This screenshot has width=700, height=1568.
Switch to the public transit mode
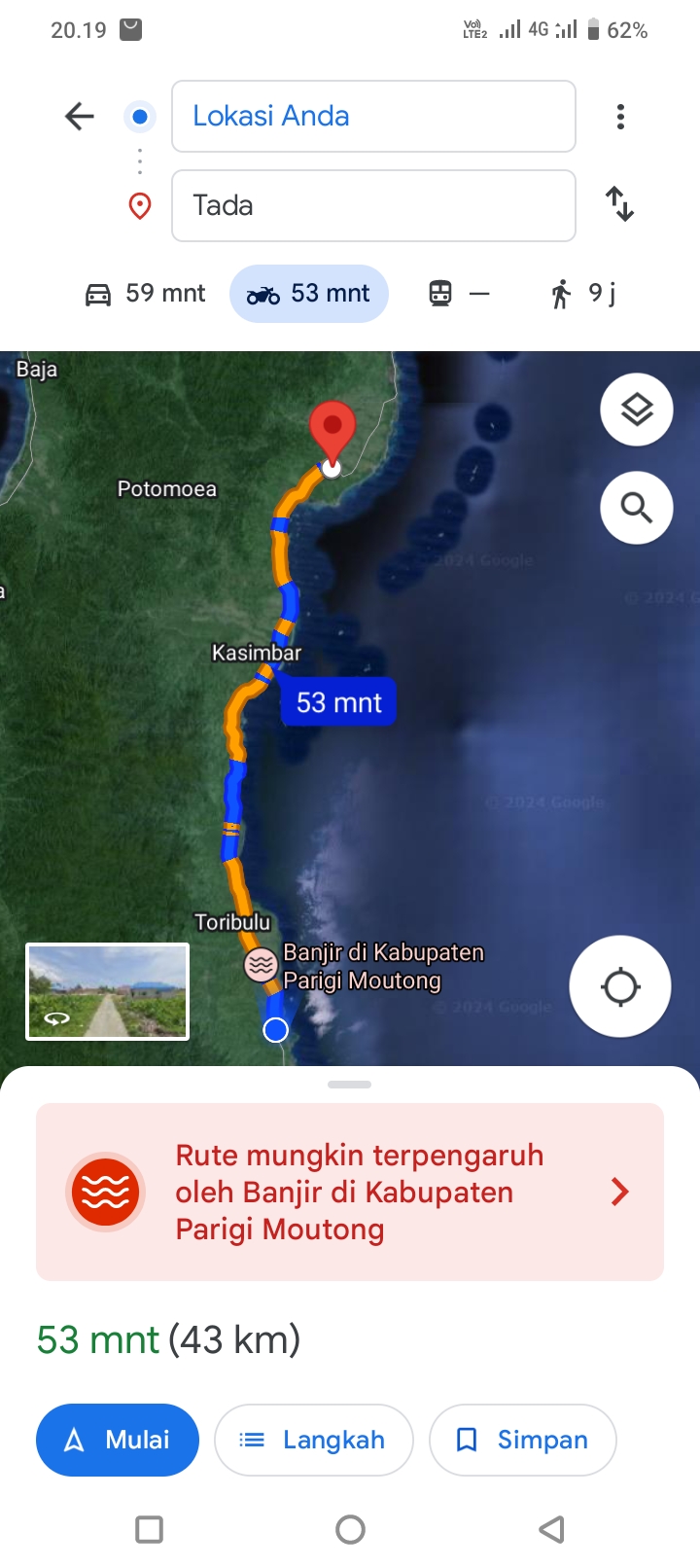click(459, 294)
